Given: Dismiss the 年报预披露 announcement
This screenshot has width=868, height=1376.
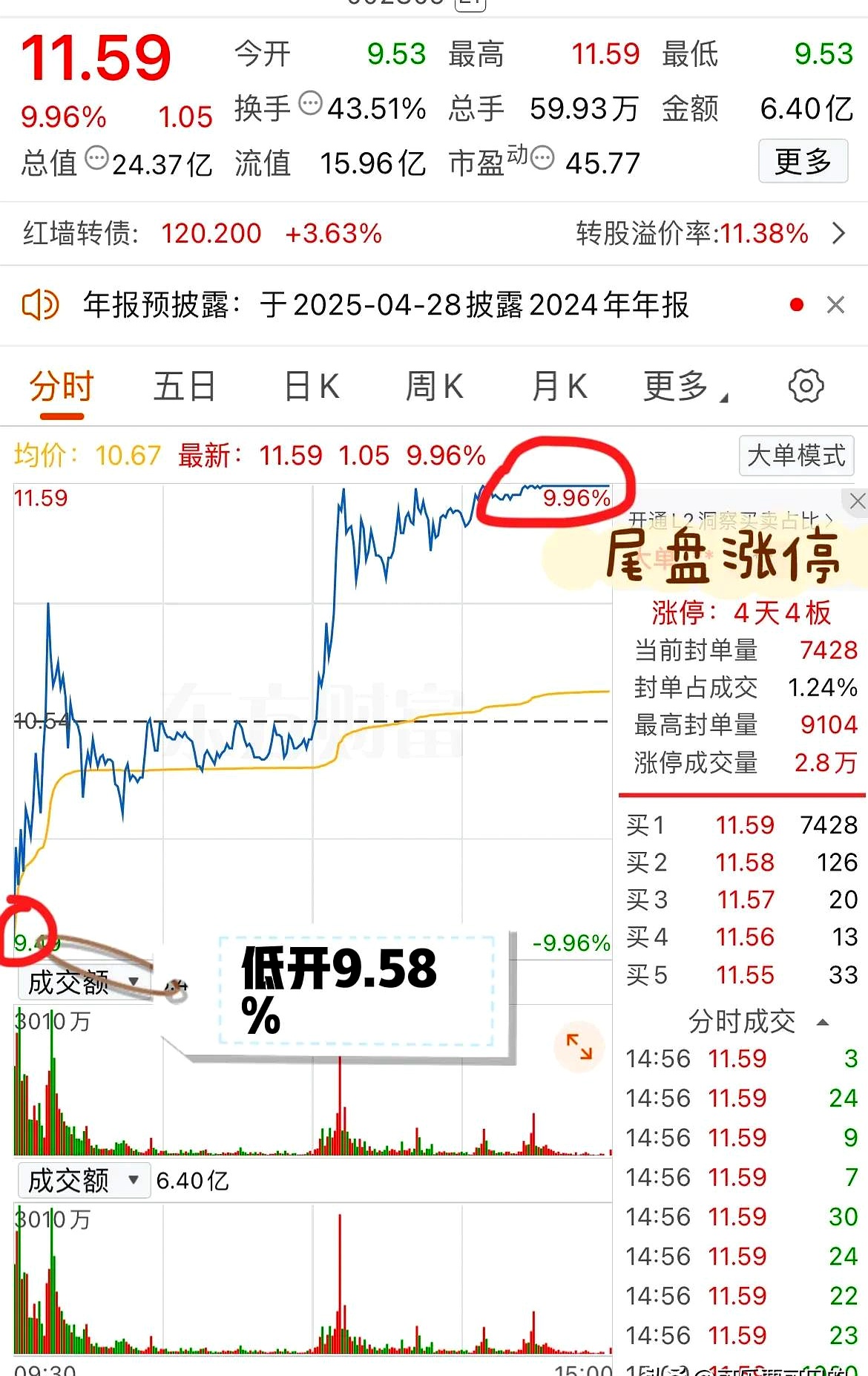Looking at the screenshot, I should point(836,305).
